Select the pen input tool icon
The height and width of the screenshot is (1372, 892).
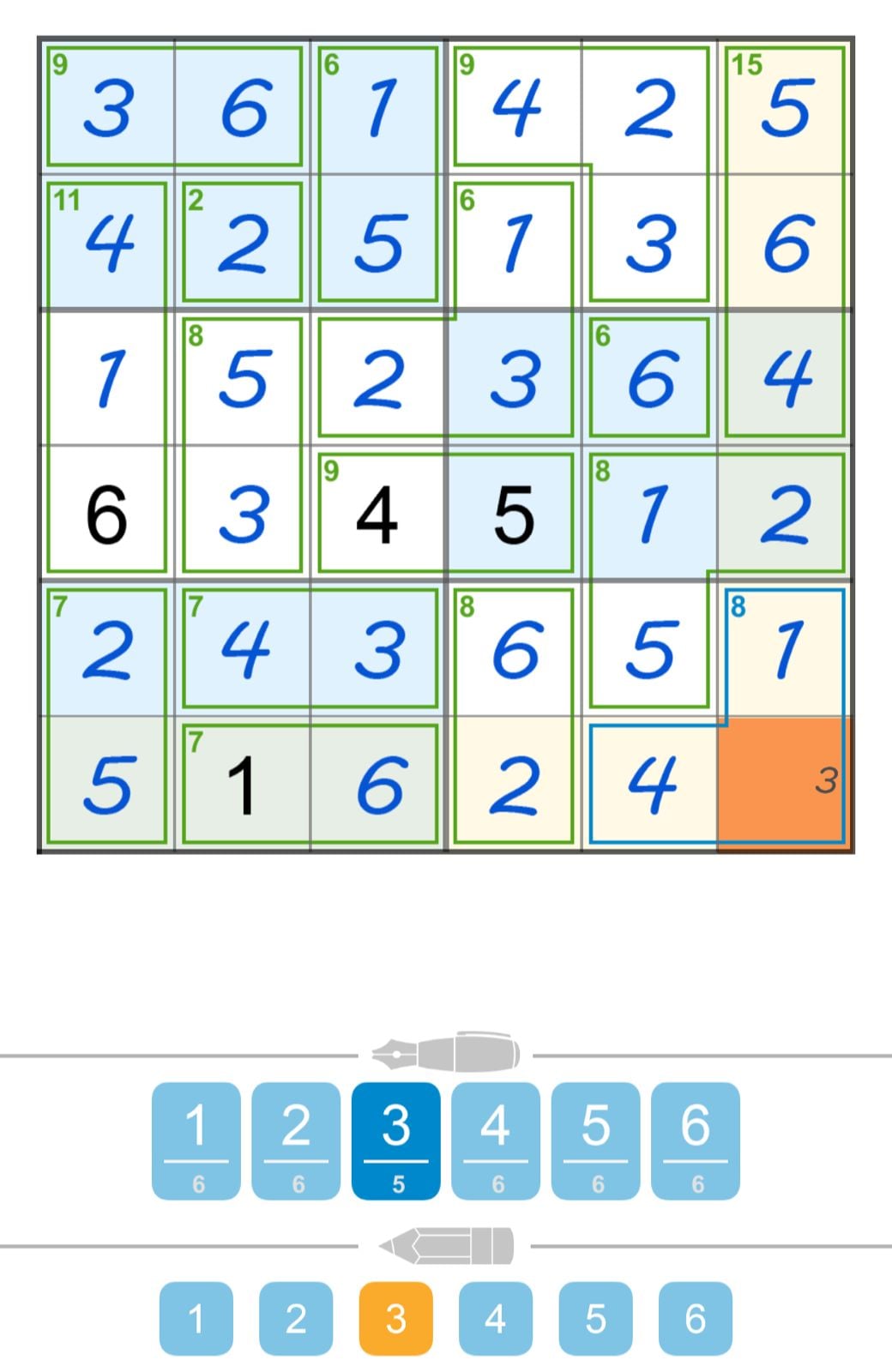pyautogui.click(x=446, y=1054)
